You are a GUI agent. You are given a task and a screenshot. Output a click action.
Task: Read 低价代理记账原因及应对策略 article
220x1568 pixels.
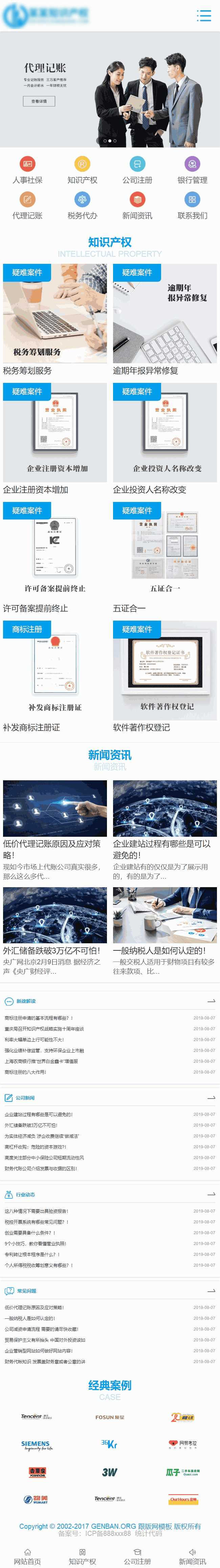click(x=55, y=849)
